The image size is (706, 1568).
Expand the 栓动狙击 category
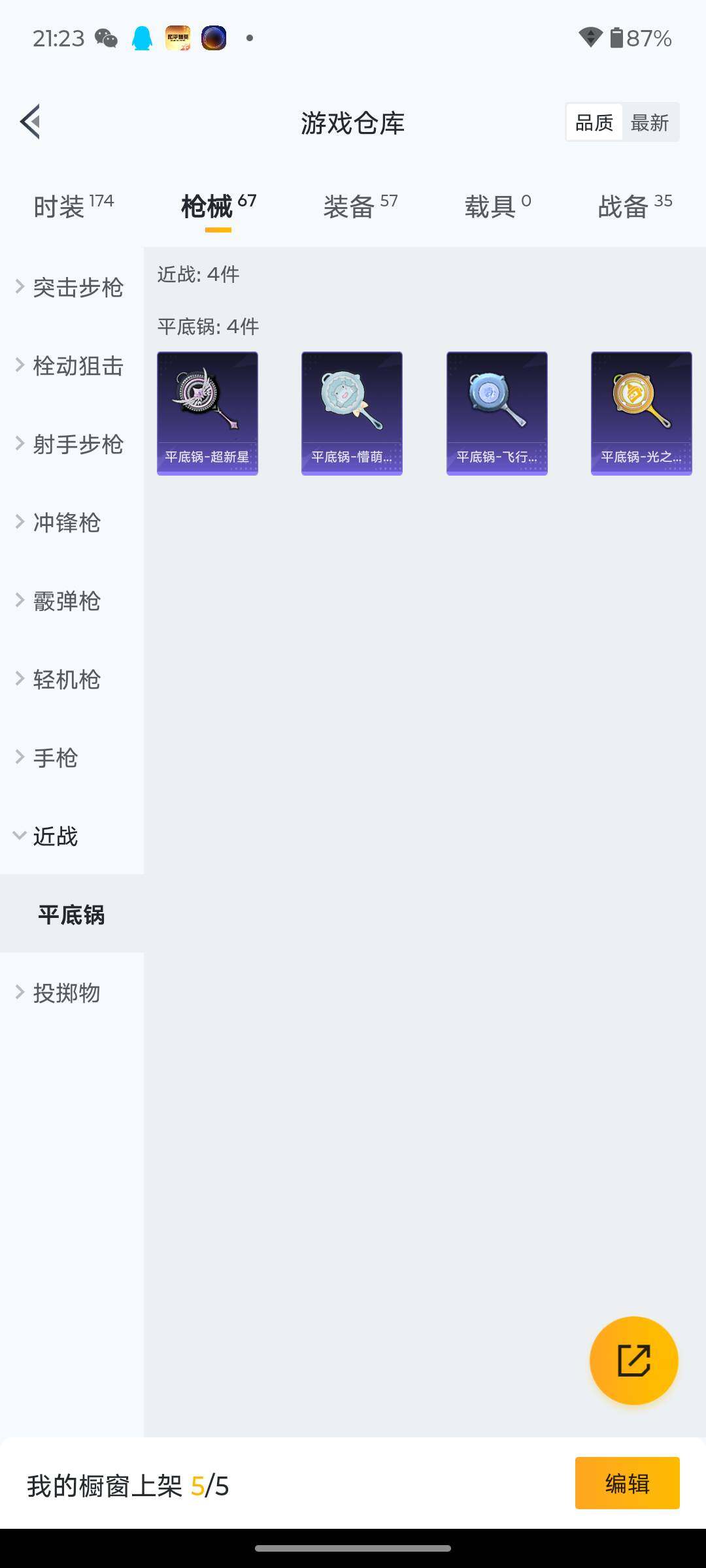pos(72,366)
